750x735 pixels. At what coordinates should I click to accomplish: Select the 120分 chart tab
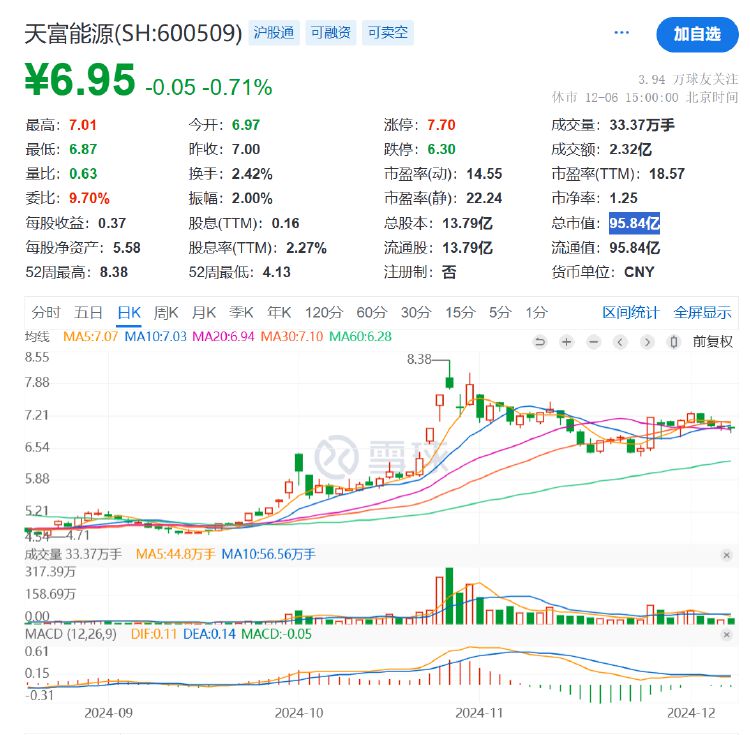tap(323, 312)
